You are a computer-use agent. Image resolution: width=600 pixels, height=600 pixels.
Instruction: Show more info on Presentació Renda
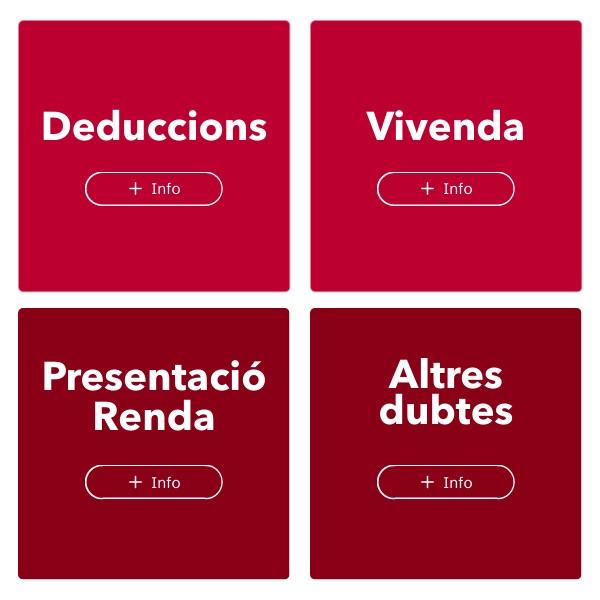pos(154,482)
